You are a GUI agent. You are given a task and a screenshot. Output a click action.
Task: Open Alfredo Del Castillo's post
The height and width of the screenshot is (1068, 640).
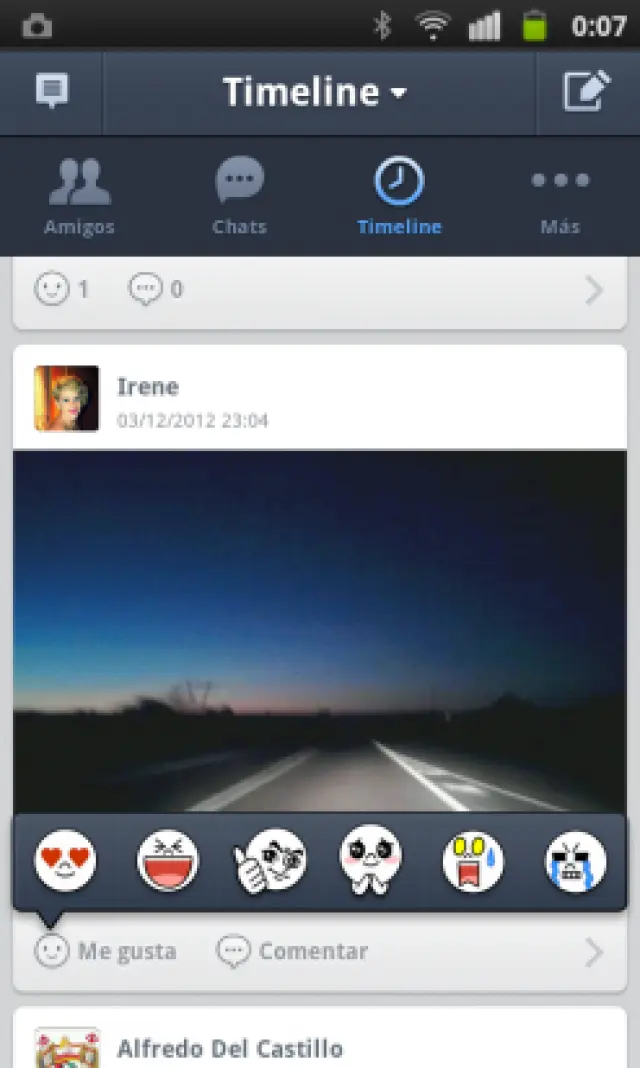coord(229,1048)
